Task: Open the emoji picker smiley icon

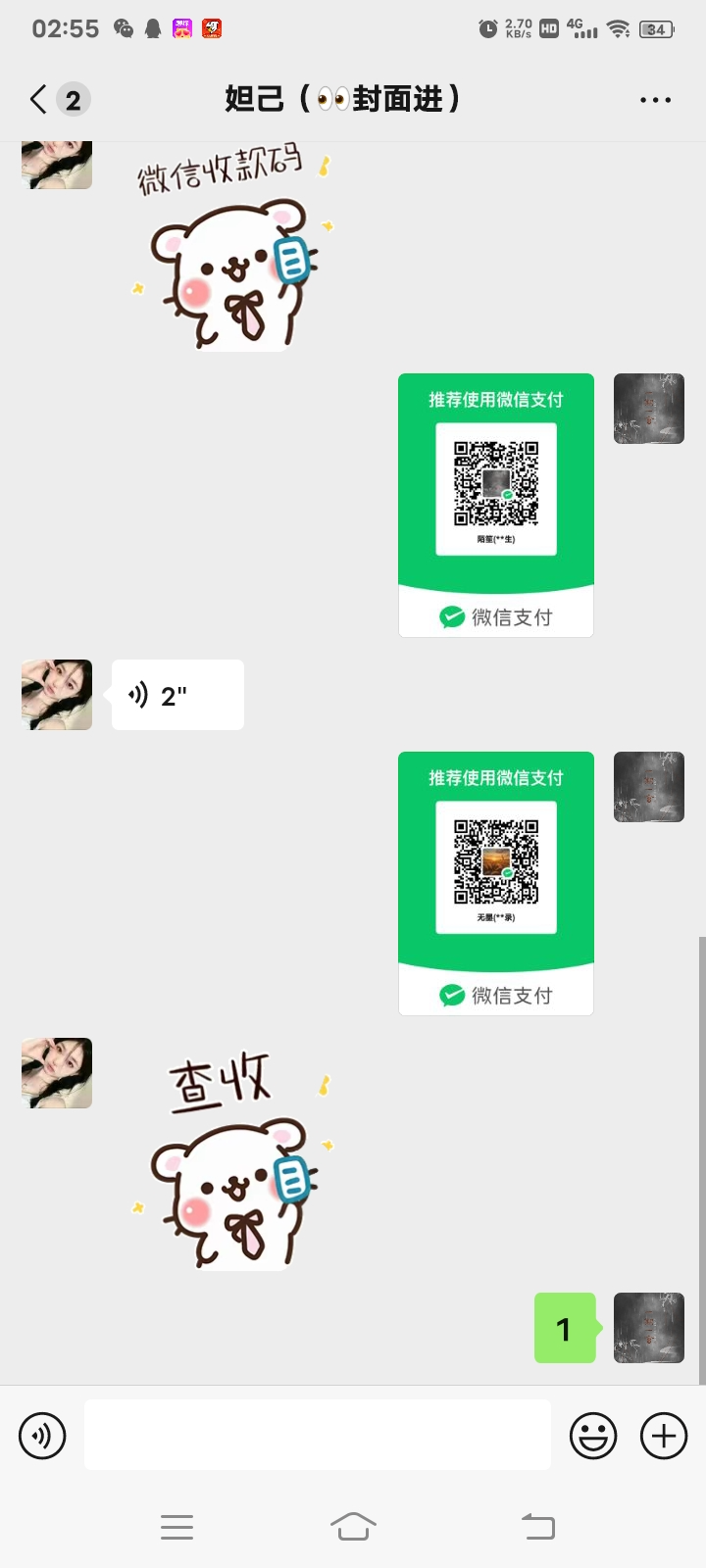Action: click(593, 1435)
